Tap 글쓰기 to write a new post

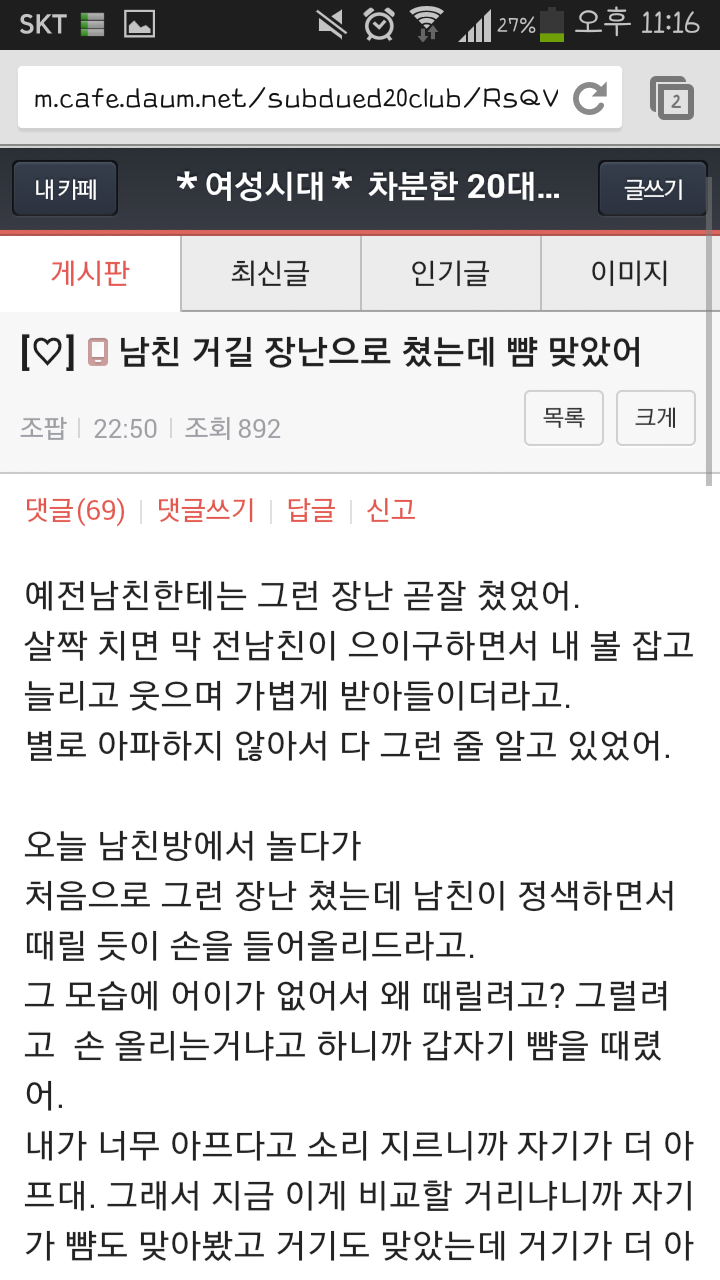pyautogui.click(x=652, y=189)
